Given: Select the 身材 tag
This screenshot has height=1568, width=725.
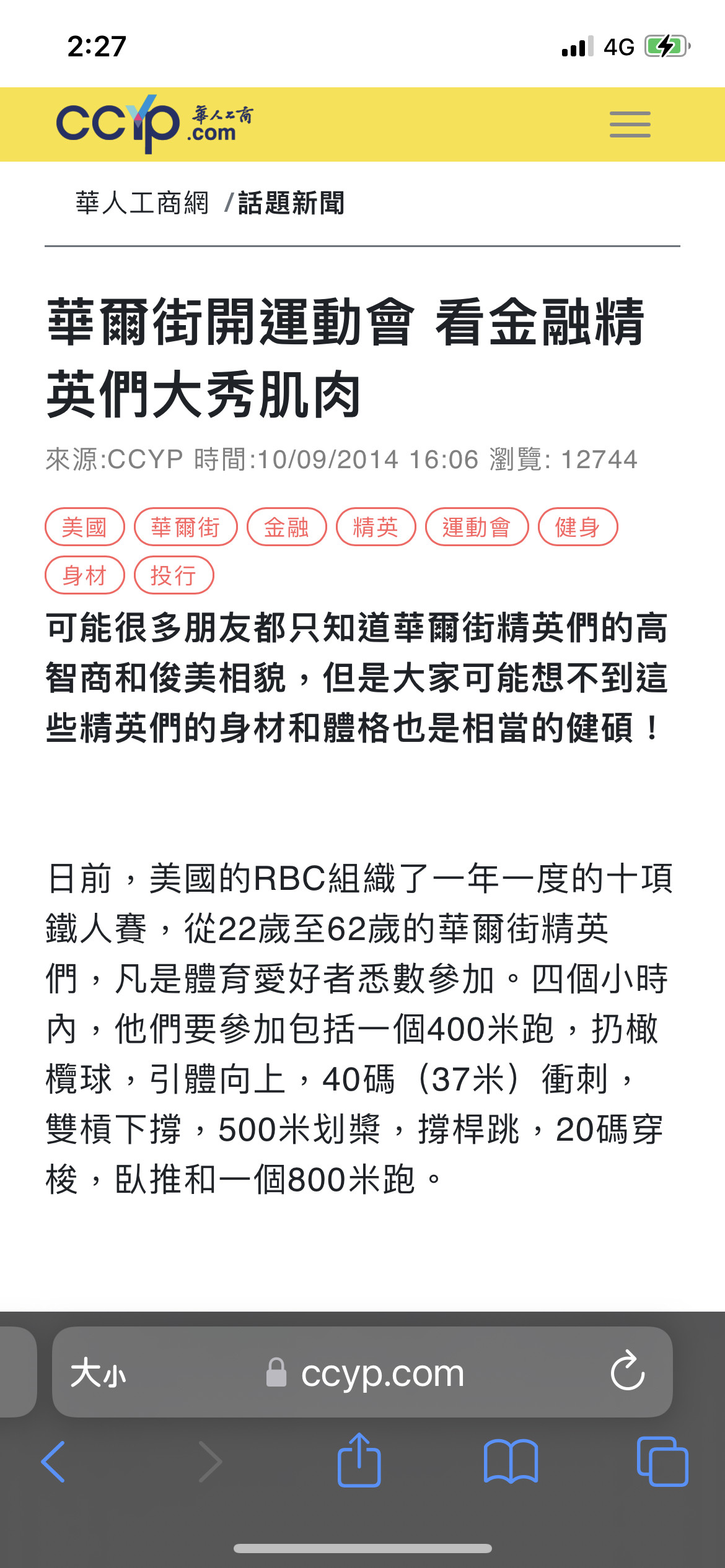Looking at the screenshot, I should click(85, 575).
